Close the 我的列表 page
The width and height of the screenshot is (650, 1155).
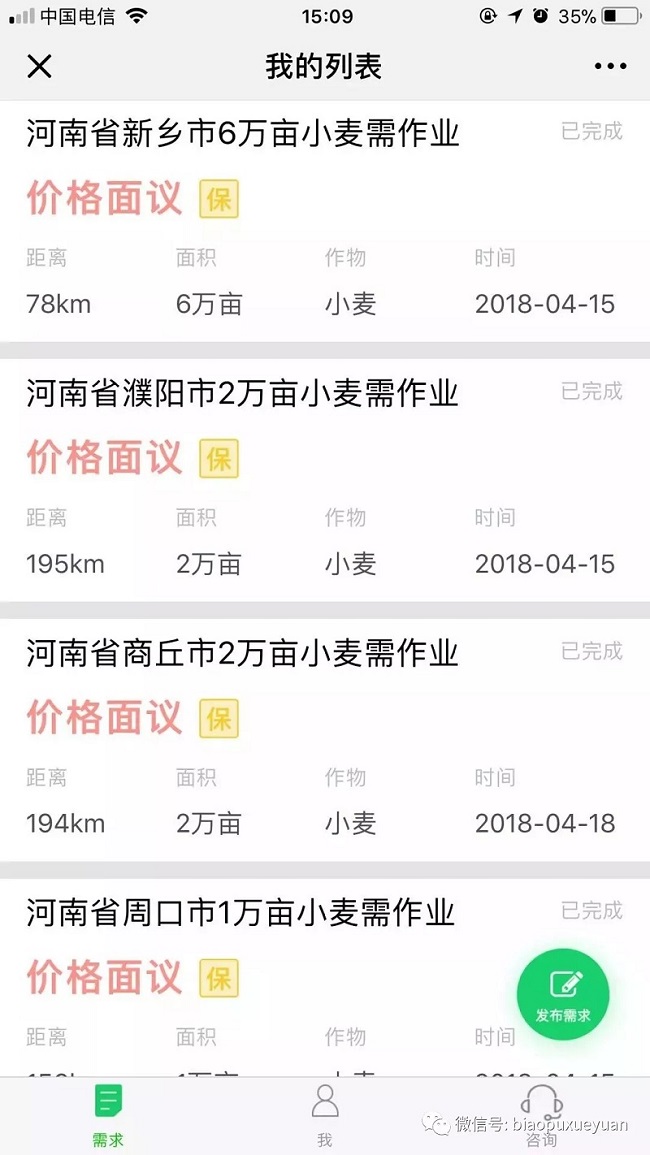click(39, 67)
